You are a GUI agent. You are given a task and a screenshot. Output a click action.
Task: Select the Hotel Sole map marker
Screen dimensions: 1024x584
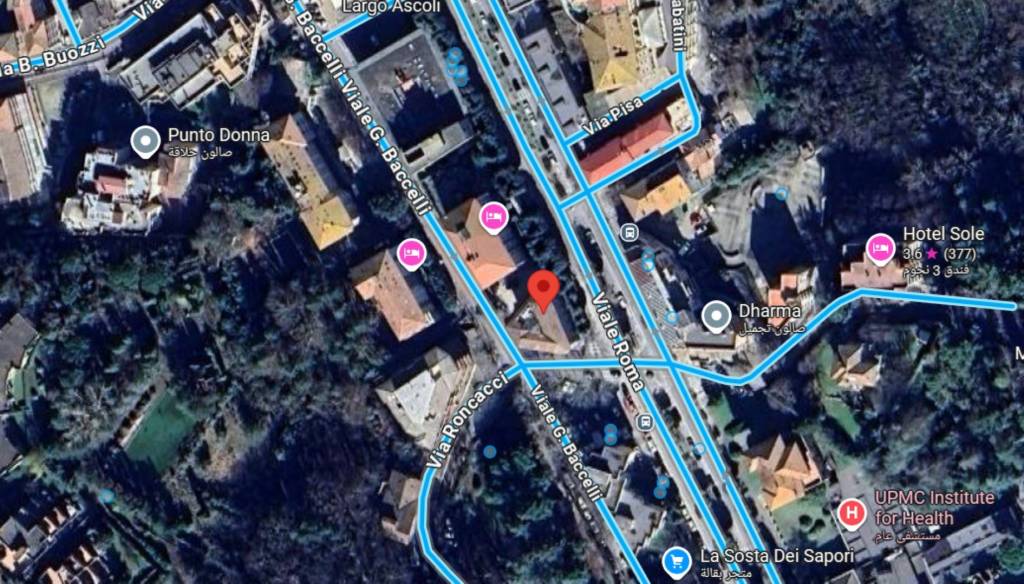[880, 248]
